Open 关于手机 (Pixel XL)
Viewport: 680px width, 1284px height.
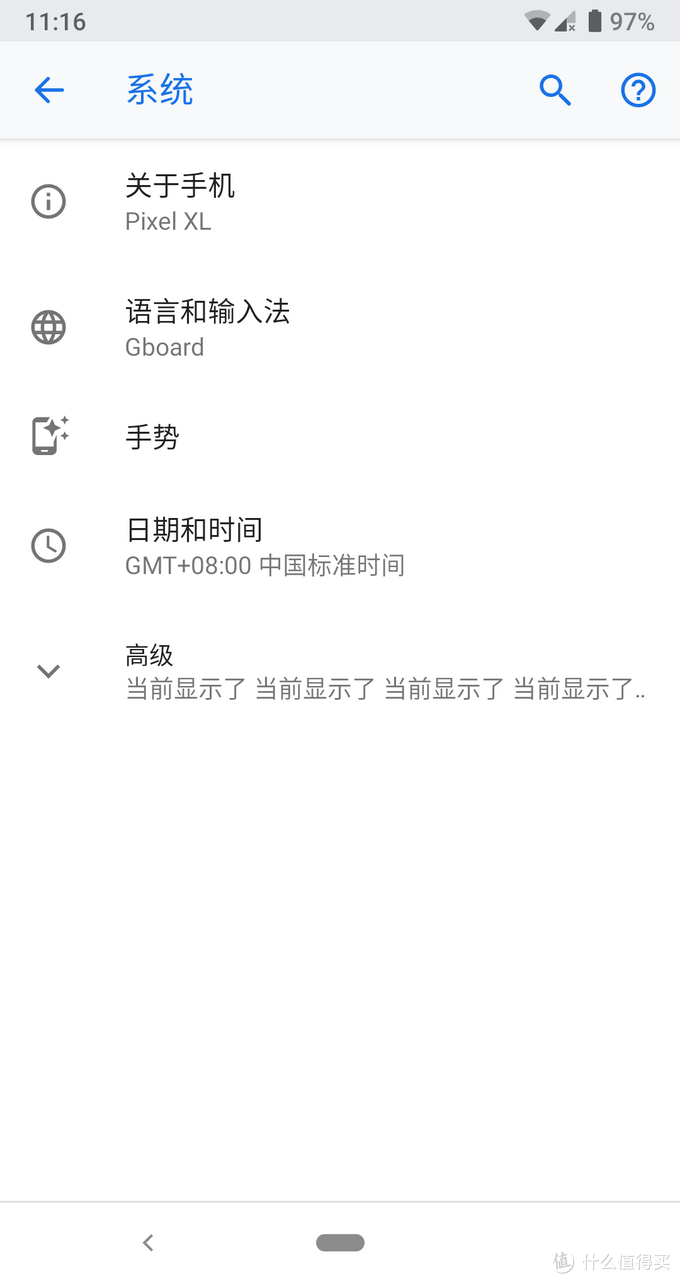tap(180, 201)
